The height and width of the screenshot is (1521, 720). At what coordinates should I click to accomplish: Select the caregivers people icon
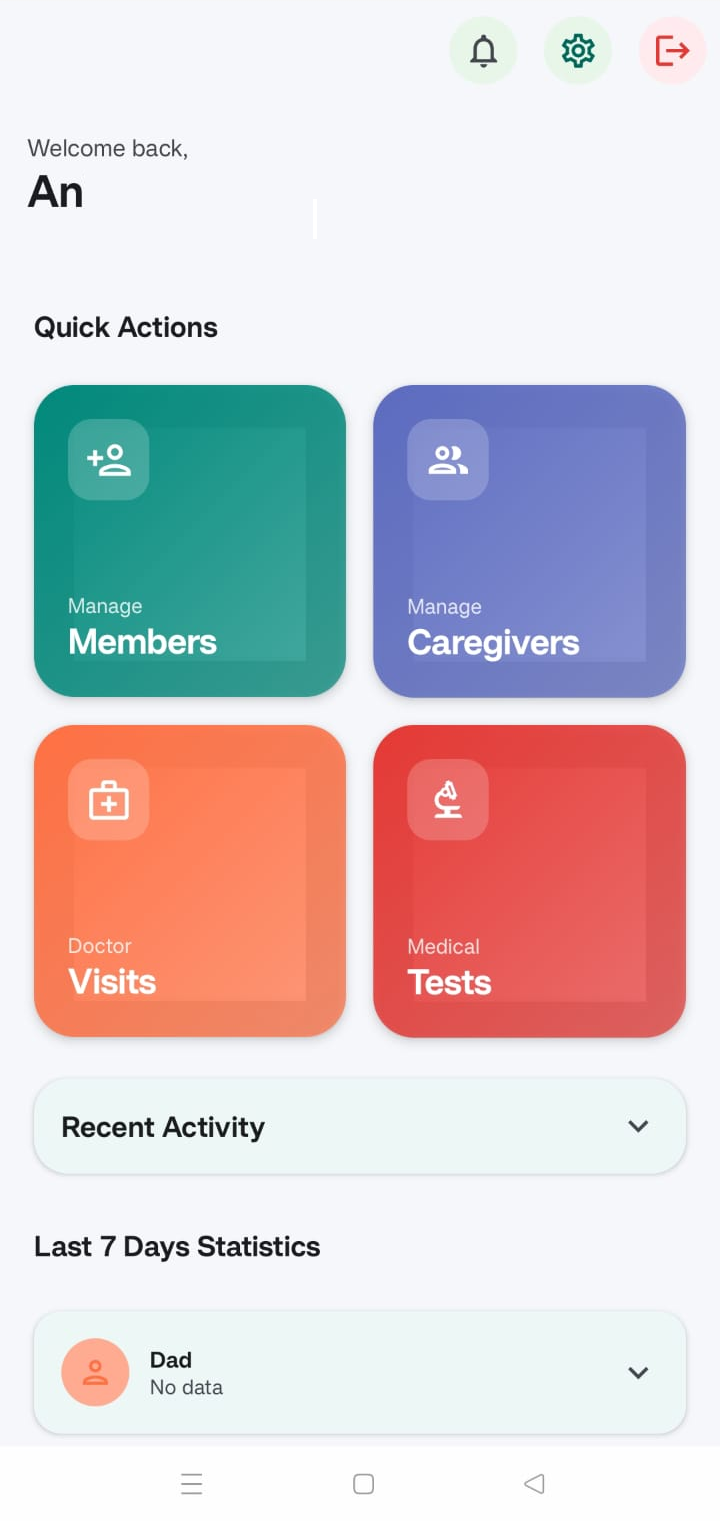(447, 459)
